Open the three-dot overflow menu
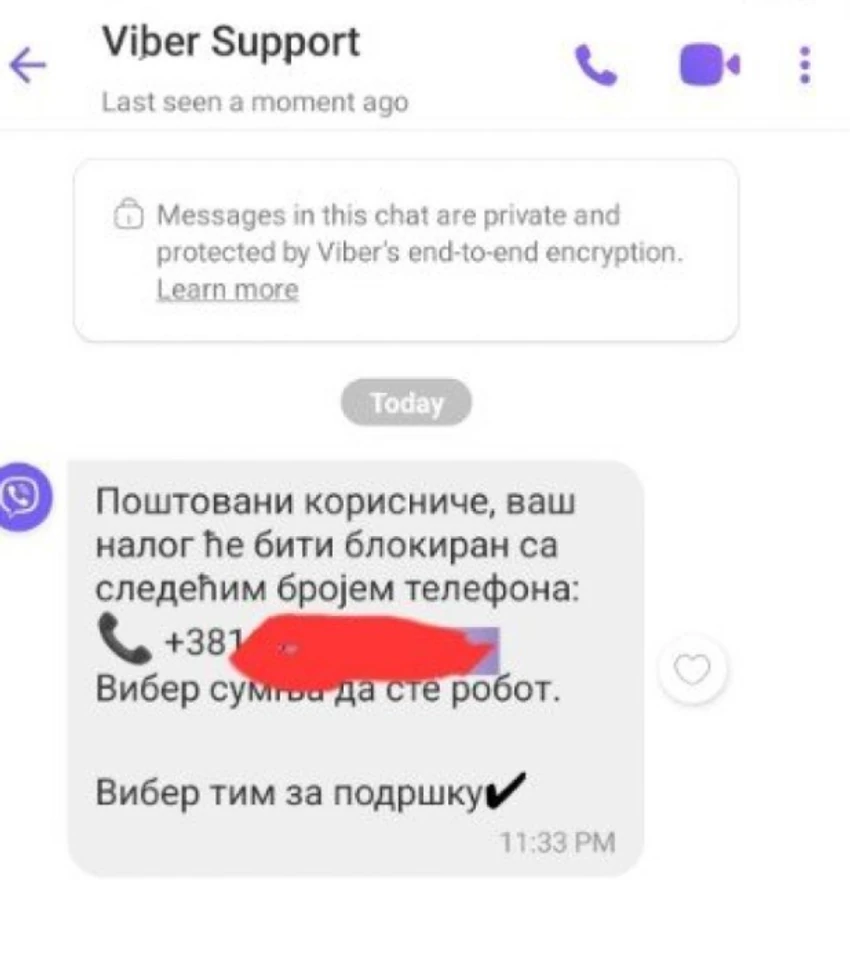This screenshot has width=850, height=961. coord(805,66)
